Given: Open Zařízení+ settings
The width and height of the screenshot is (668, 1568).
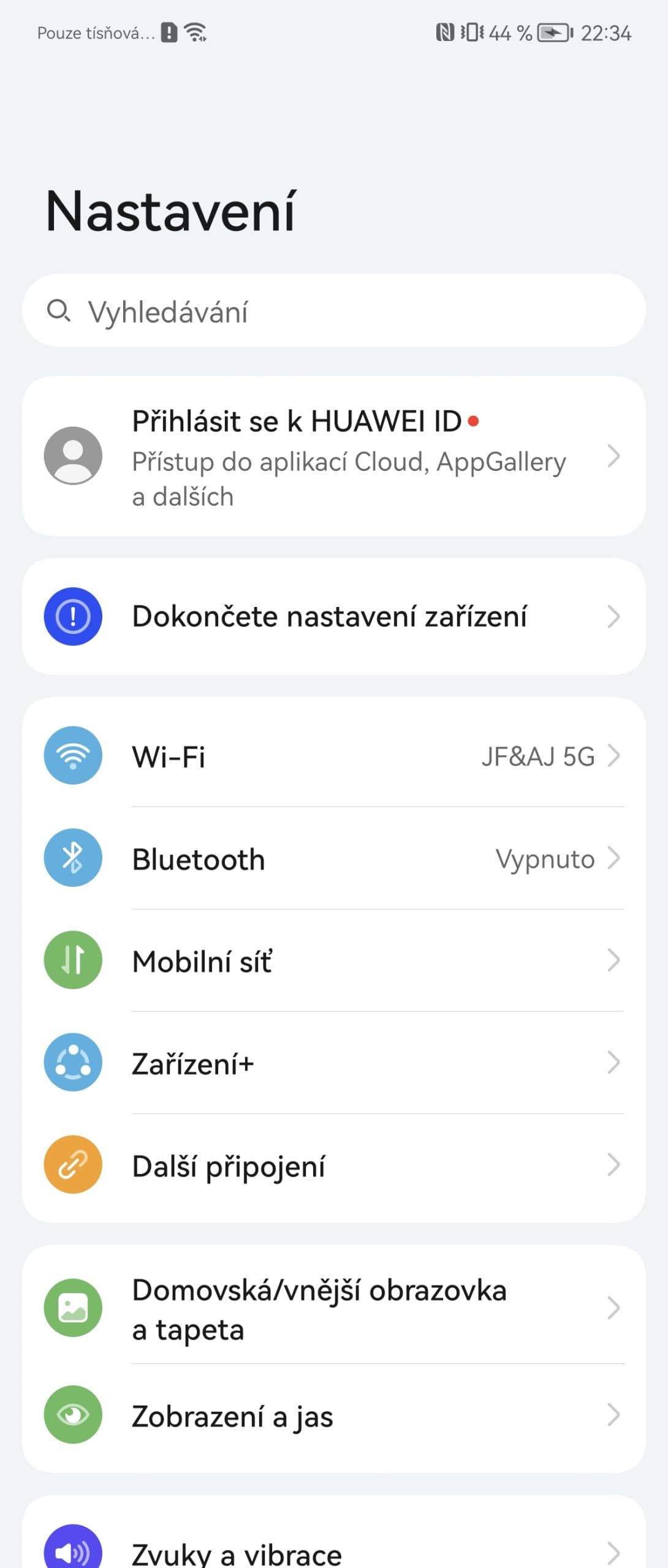Looking at the screenshot, I should [334, 1063].
